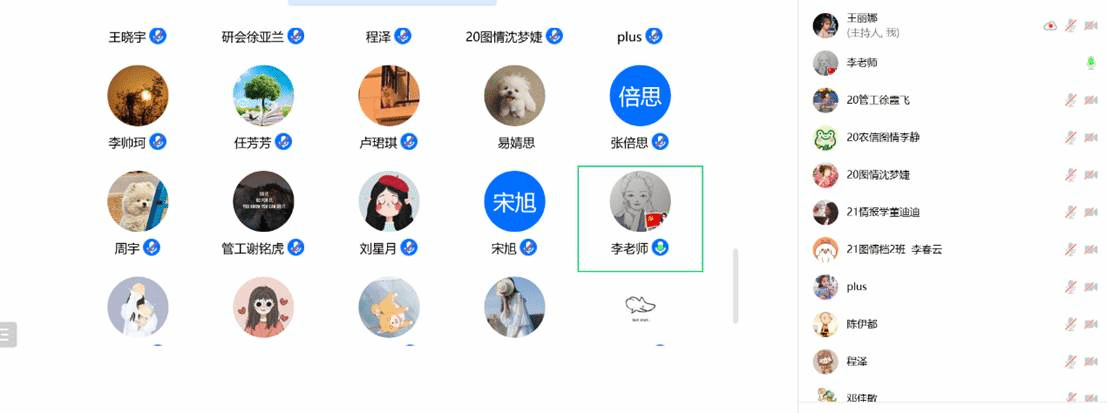Select 21情报学董迪迪 in participant list
The width and height of the screenshot is (1107, 413).
[x=900, y=212]
